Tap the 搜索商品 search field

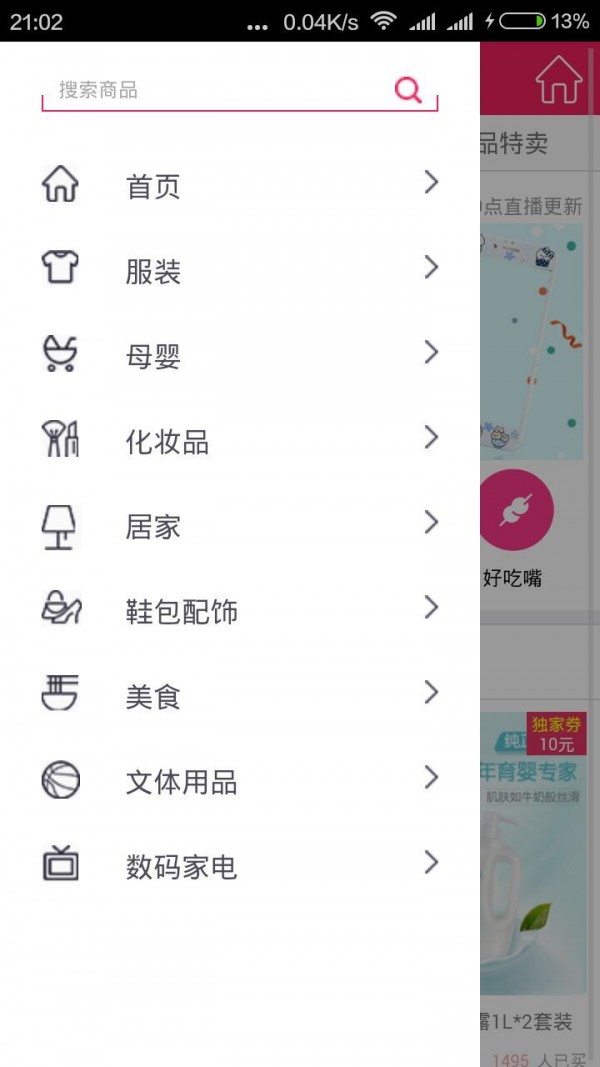pos(220,91)
